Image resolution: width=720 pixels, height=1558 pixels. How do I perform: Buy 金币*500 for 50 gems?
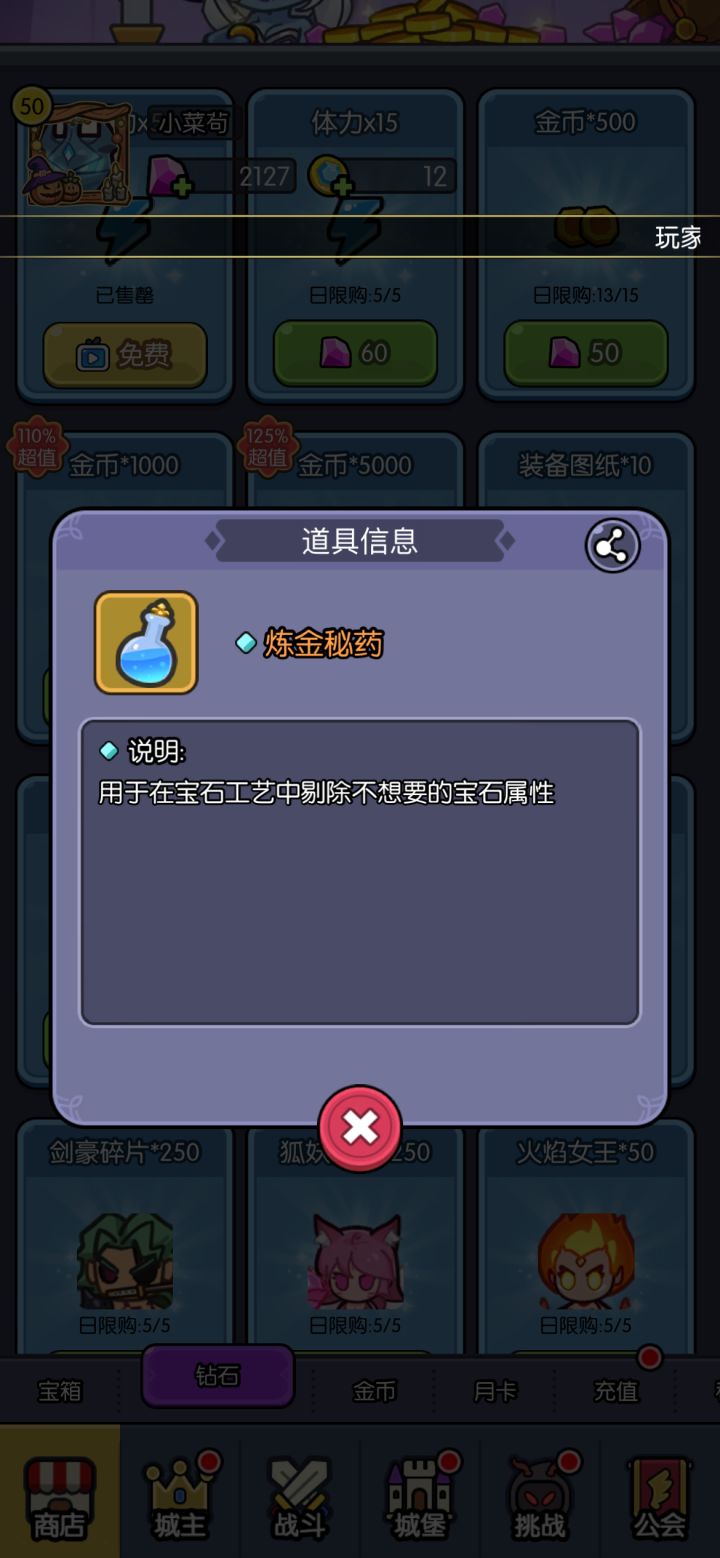click(x=586, y=353)
